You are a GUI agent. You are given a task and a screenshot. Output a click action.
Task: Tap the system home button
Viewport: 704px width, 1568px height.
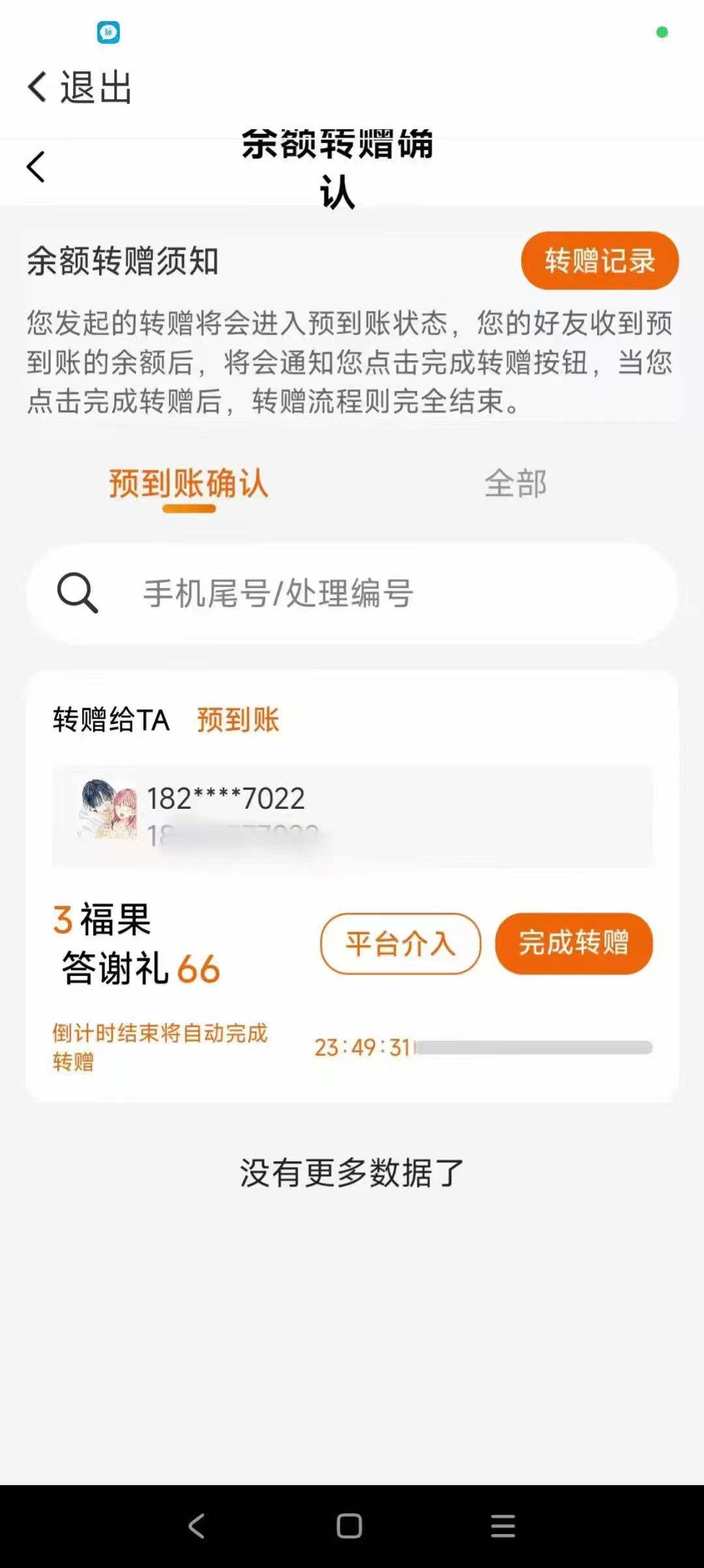[349, 1526]
